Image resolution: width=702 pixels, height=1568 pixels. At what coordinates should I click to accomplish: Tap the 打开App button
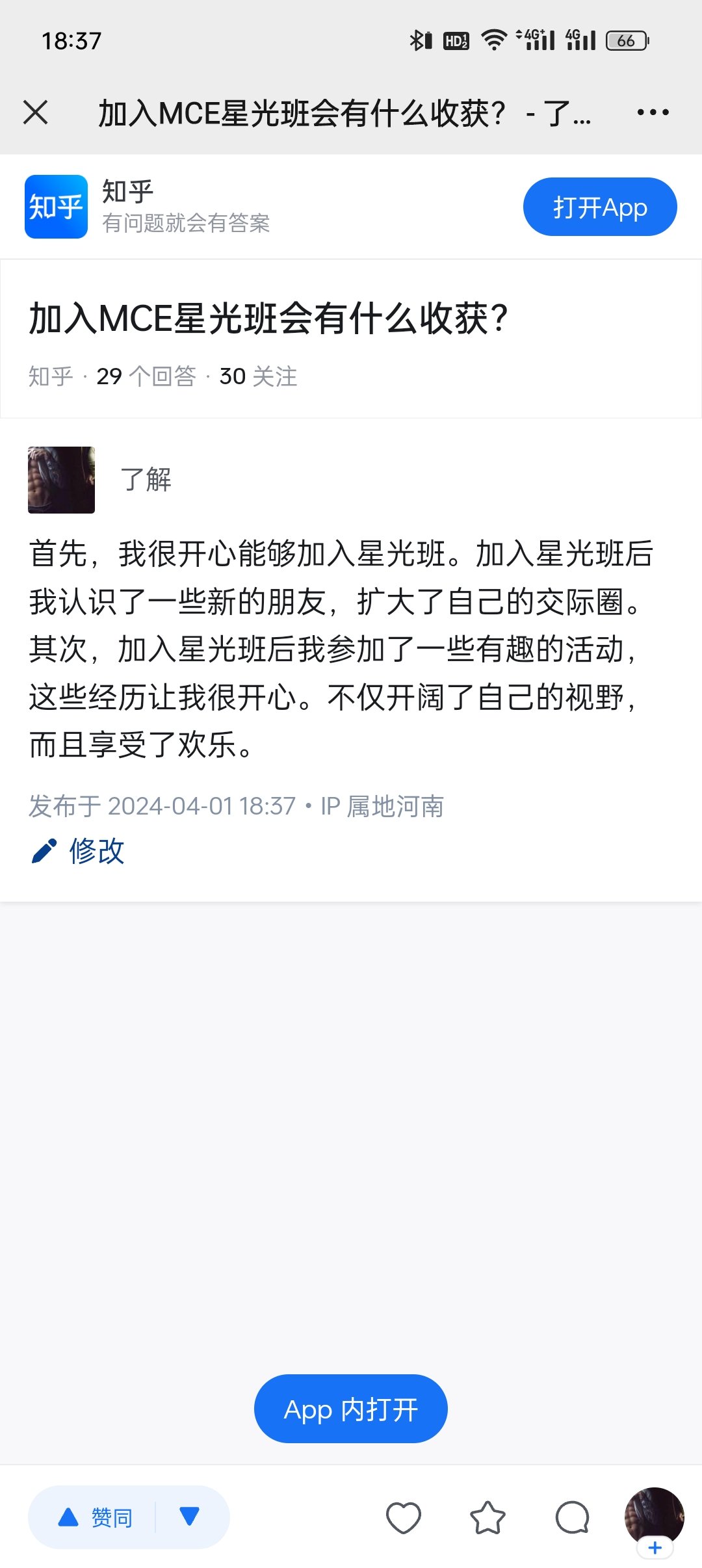(599, 207)
